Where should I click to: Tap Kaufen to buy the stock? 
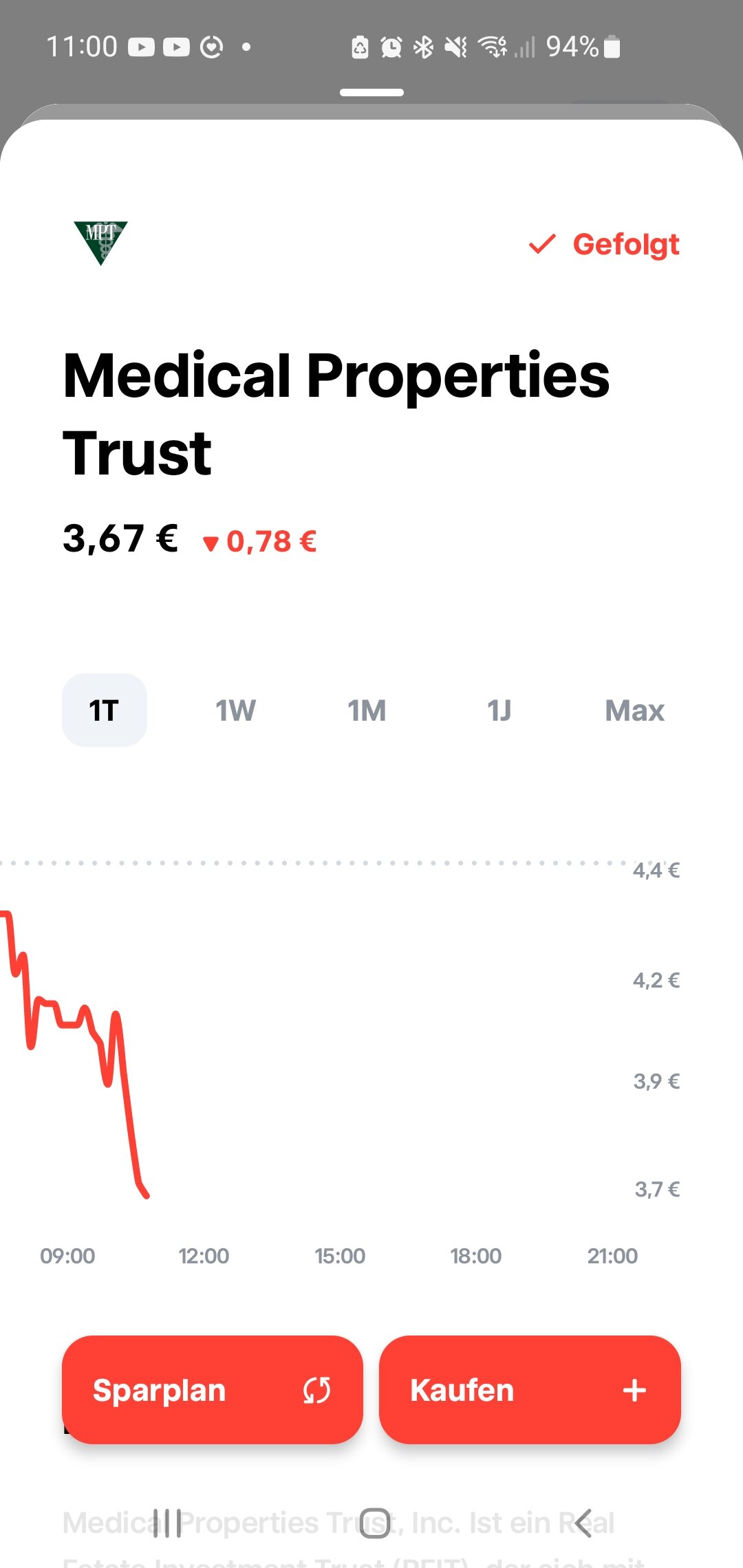click(x=529, y=1390)
